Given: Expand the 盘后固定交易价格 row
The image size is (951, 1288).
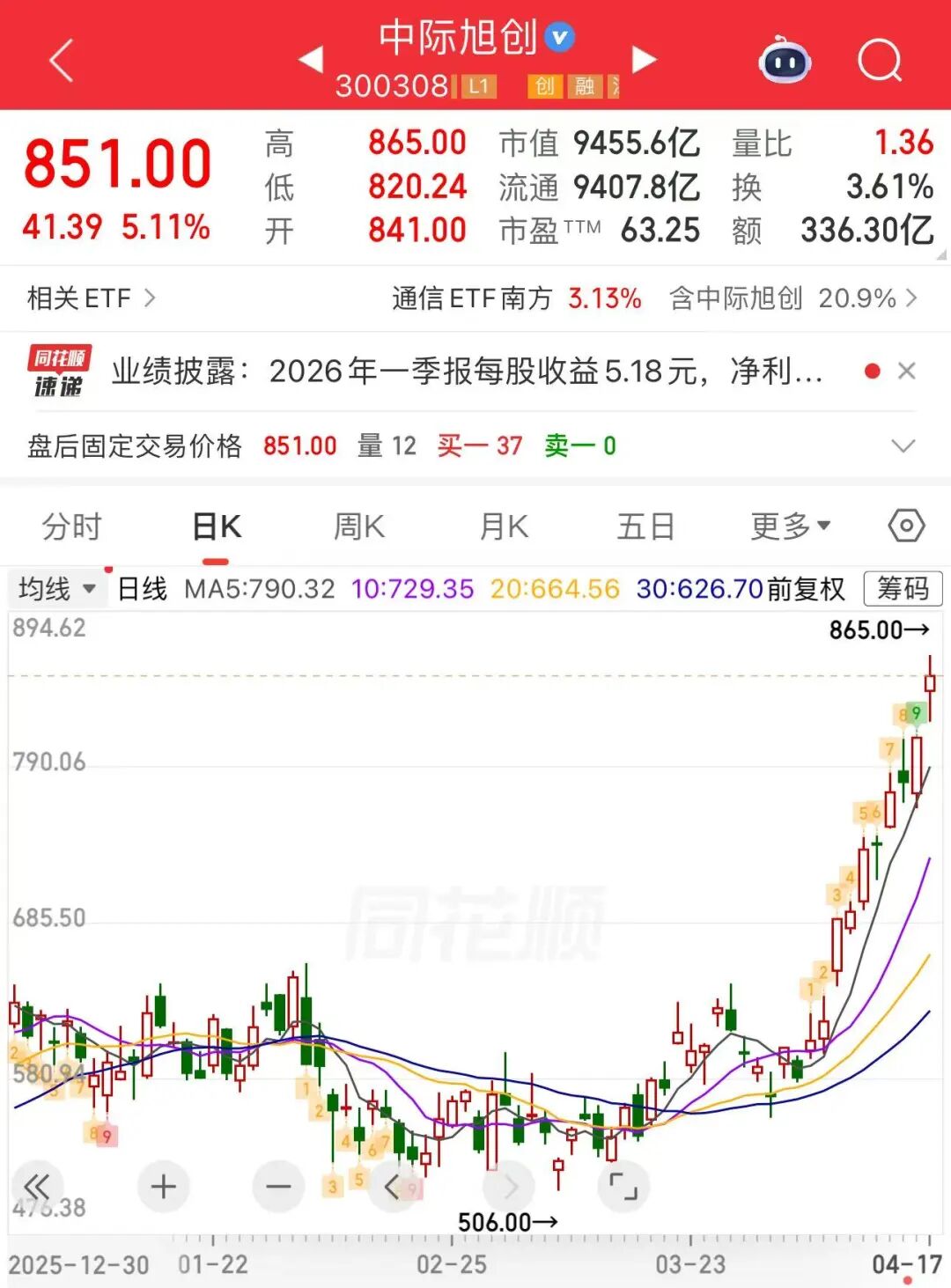Looking at the screenshot, I should click(x=903, y=446).
